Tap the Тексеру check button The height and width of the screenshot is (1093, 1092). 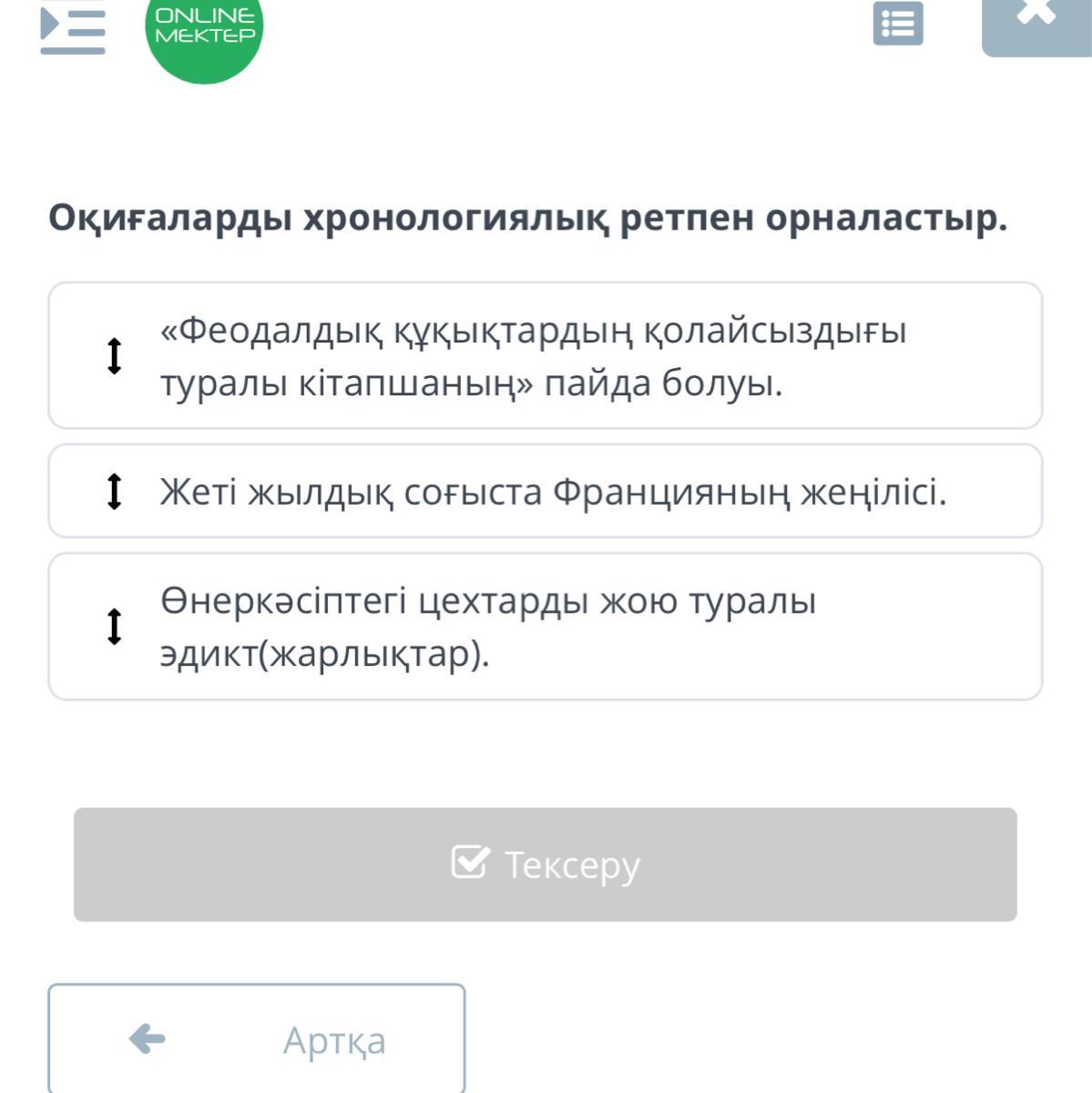pos(545,864)
